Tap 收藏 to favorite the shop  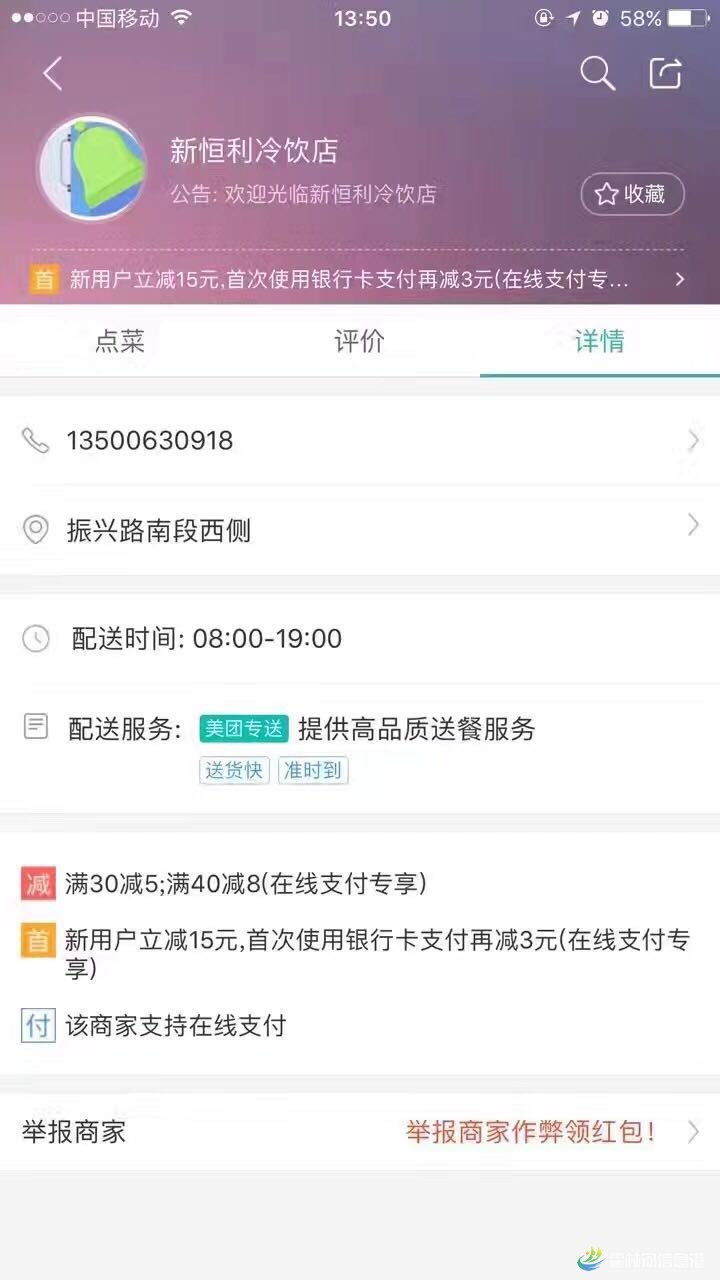coord(632,194)
